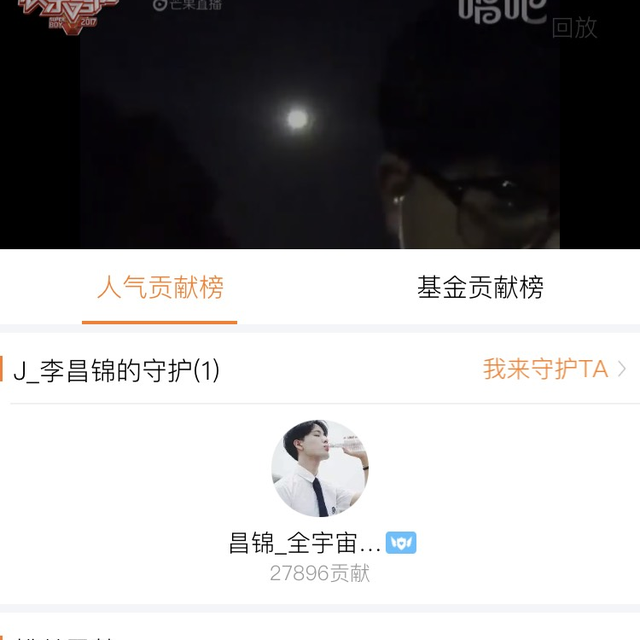Tap the replay video player
This screenshot has height=640, width=640.
coord(320,125)
